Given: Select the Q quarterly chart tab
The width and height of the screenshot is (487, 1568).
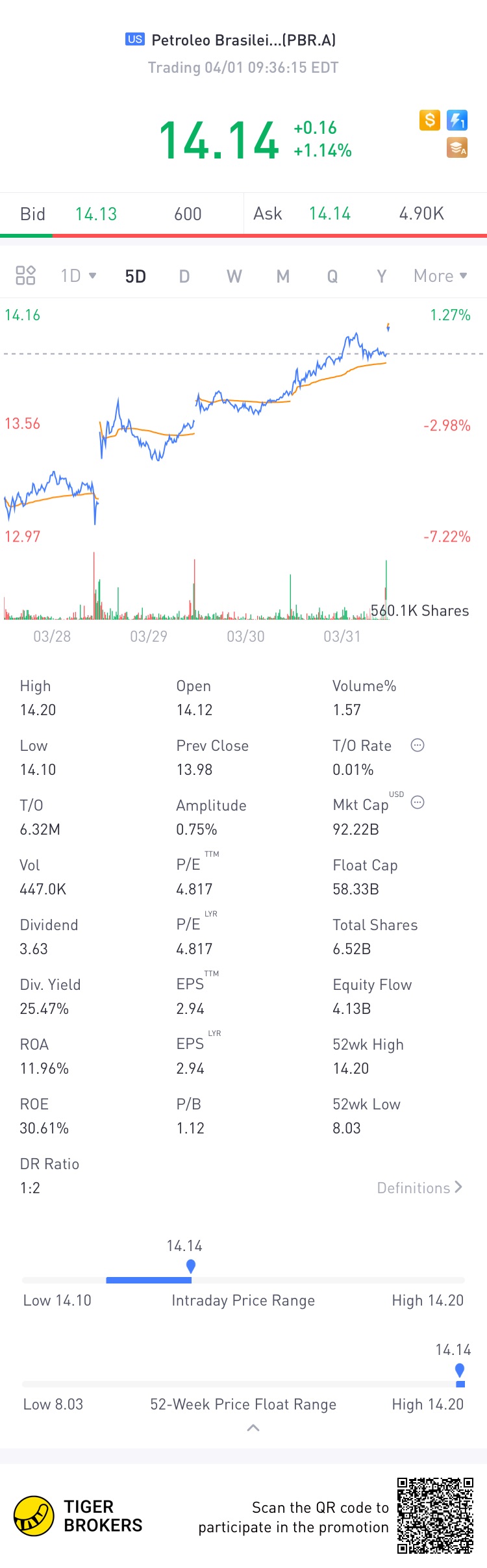Looking at the screenshot, I should (x=332, y=277).
